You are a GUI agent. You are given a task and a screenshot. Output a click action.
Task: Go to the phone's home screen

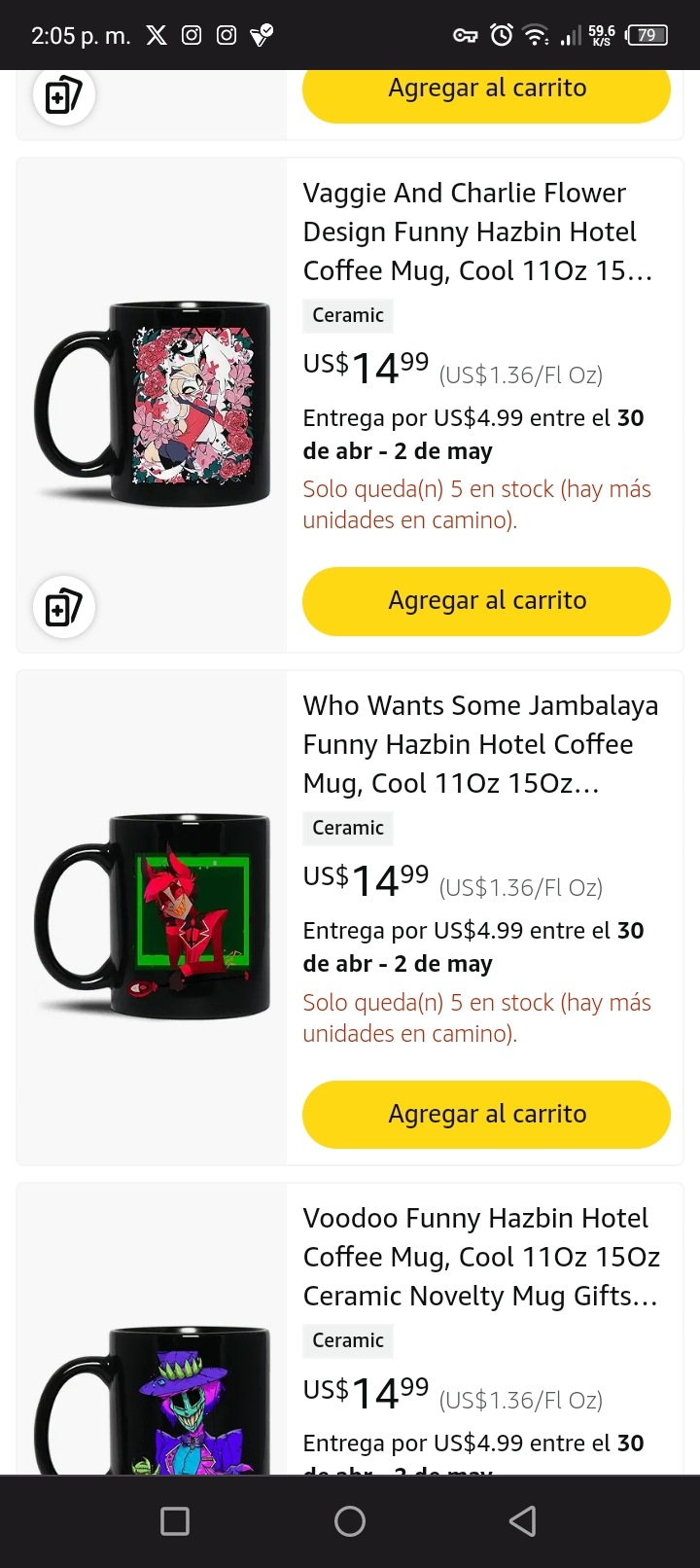point(350,1521)
